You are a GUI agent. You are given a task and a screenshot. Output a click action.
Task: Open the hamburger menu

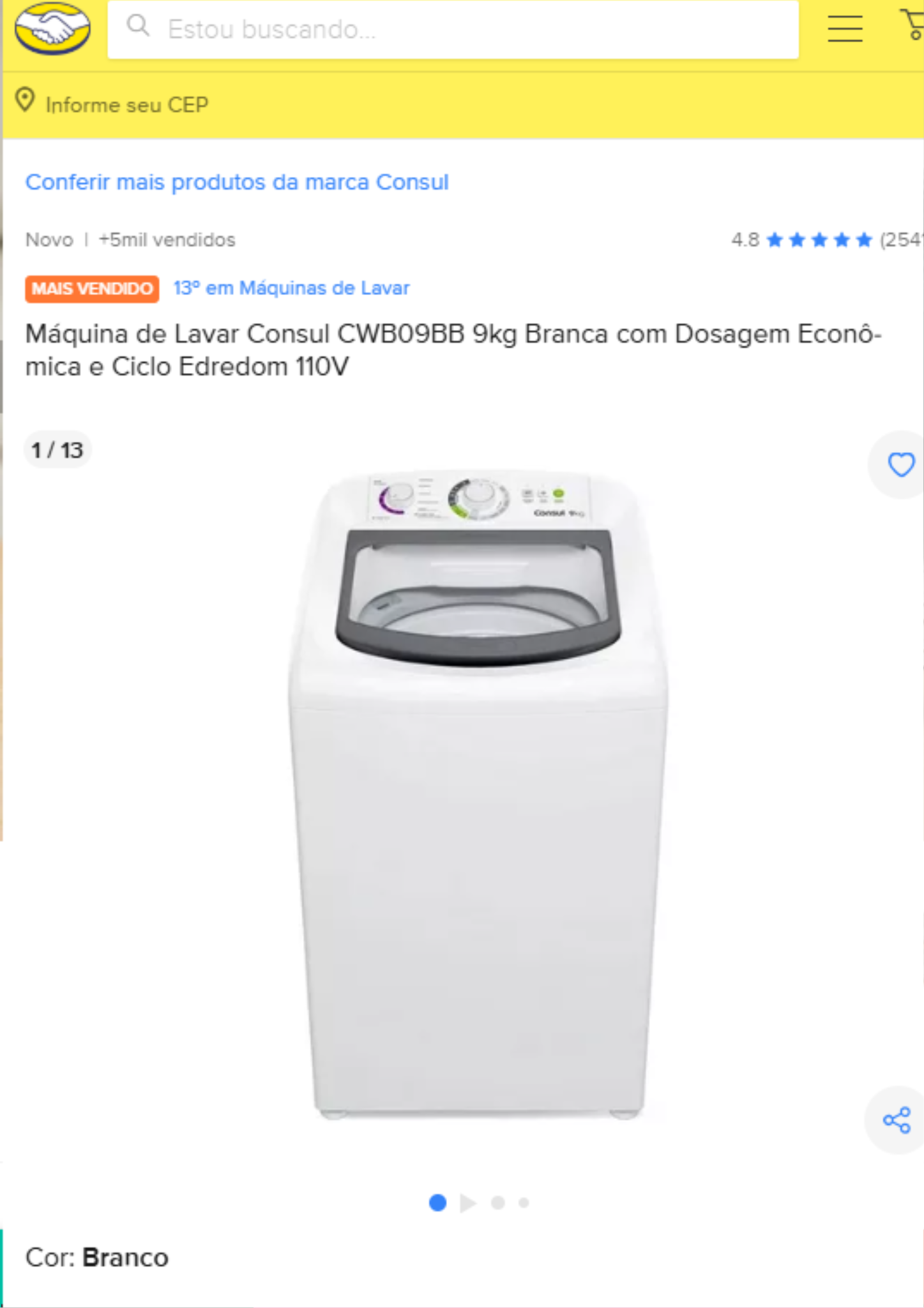[x=844, y=29]
